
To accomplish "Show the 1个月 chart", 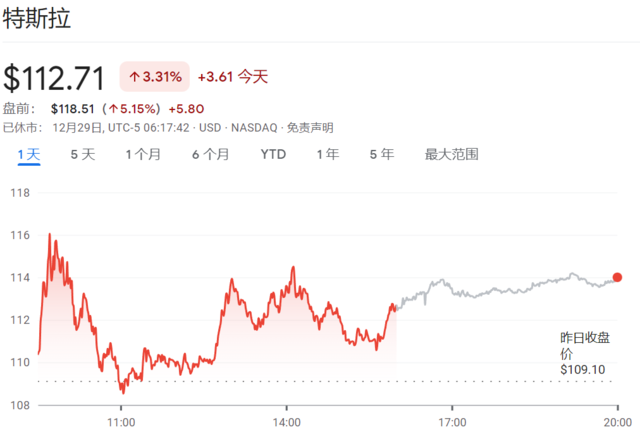I will [x=143, y=155].
